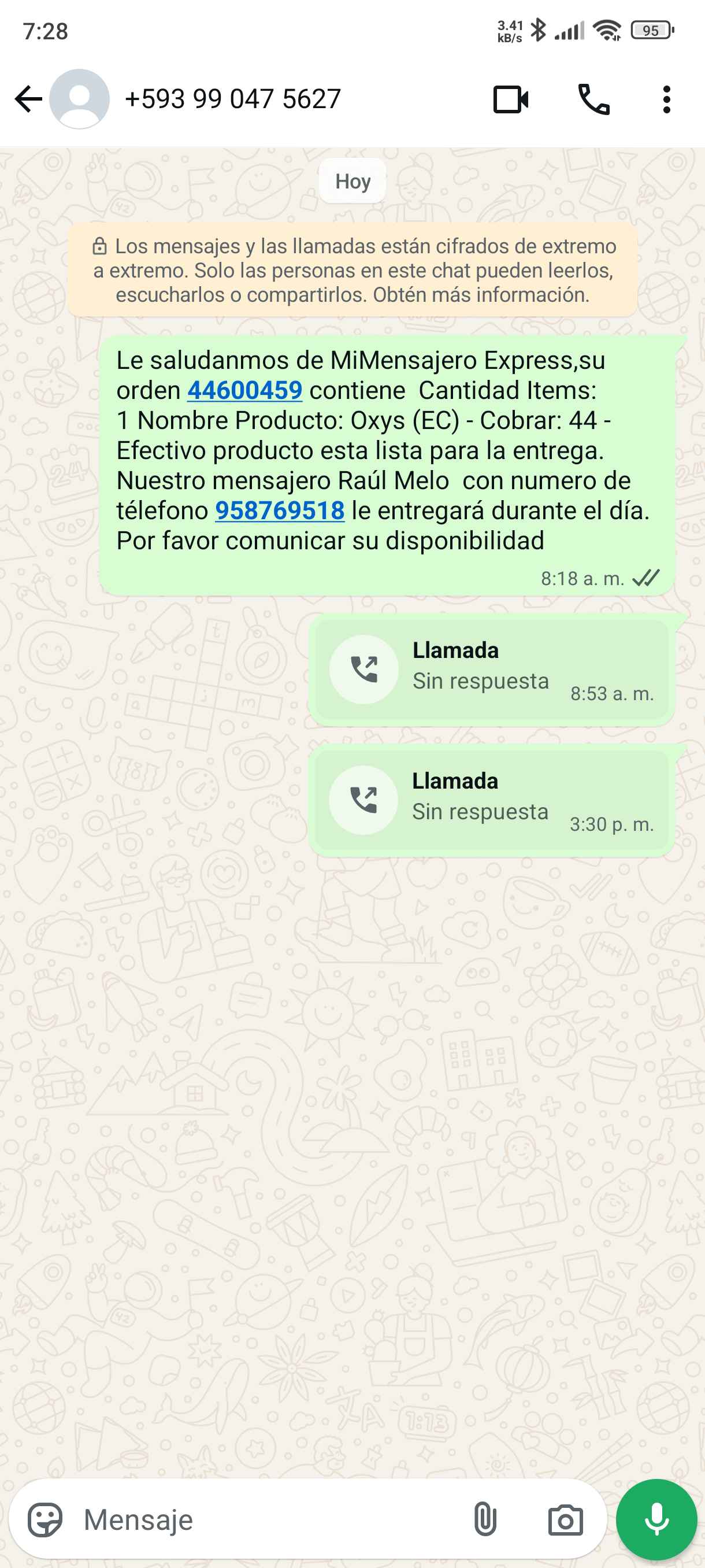Viewport: 705px width, 1568px height.
Task: Go back to the chat list
Action: (x=28, y=99)
